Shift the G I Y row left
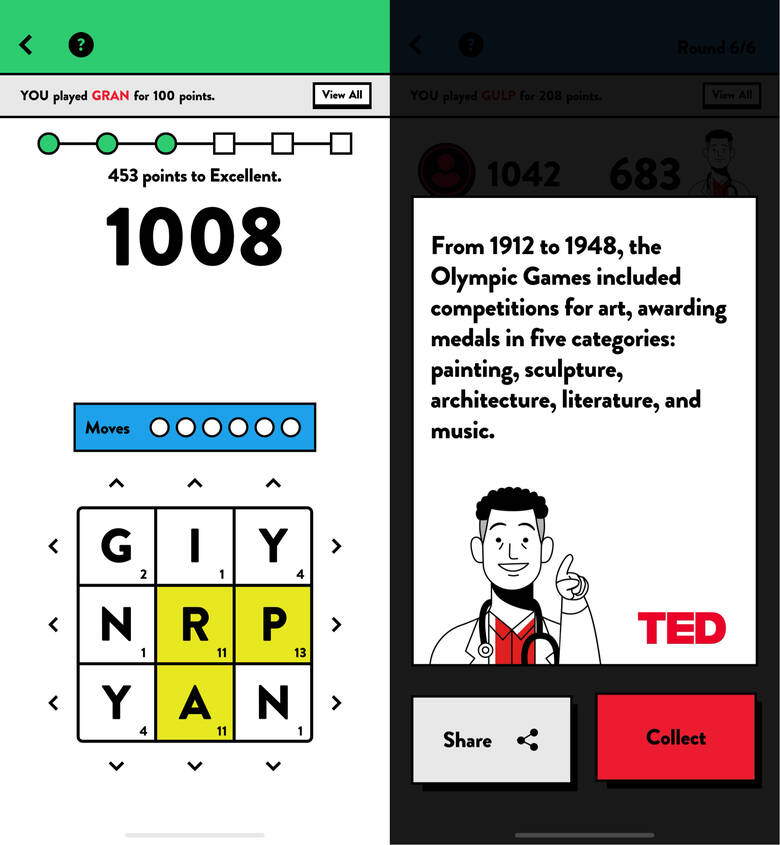This screenshot has height=845, width=780. coord(54,546)
